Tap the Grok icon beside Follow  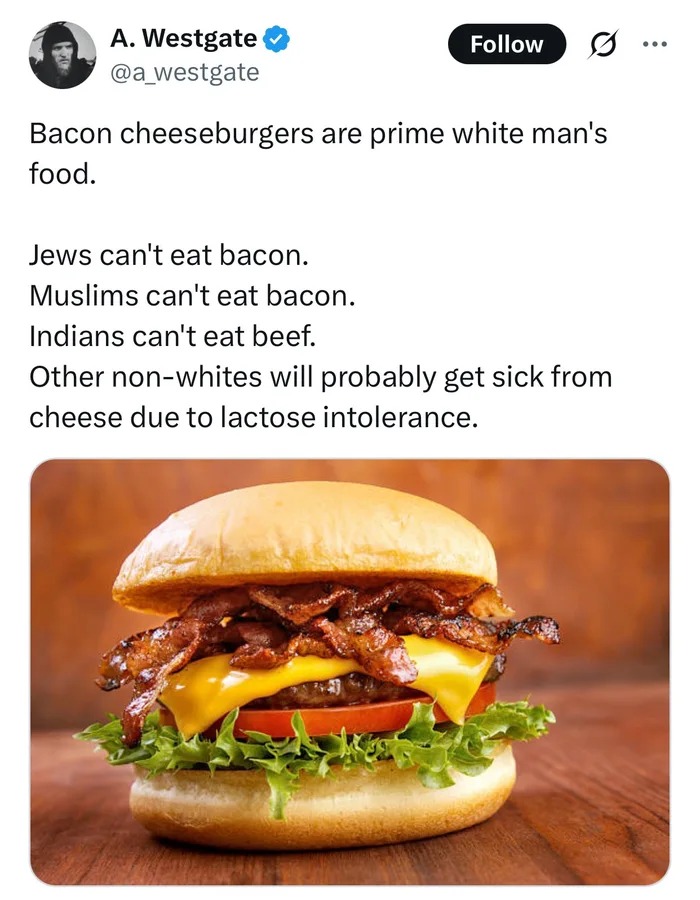tap(603, 44)
